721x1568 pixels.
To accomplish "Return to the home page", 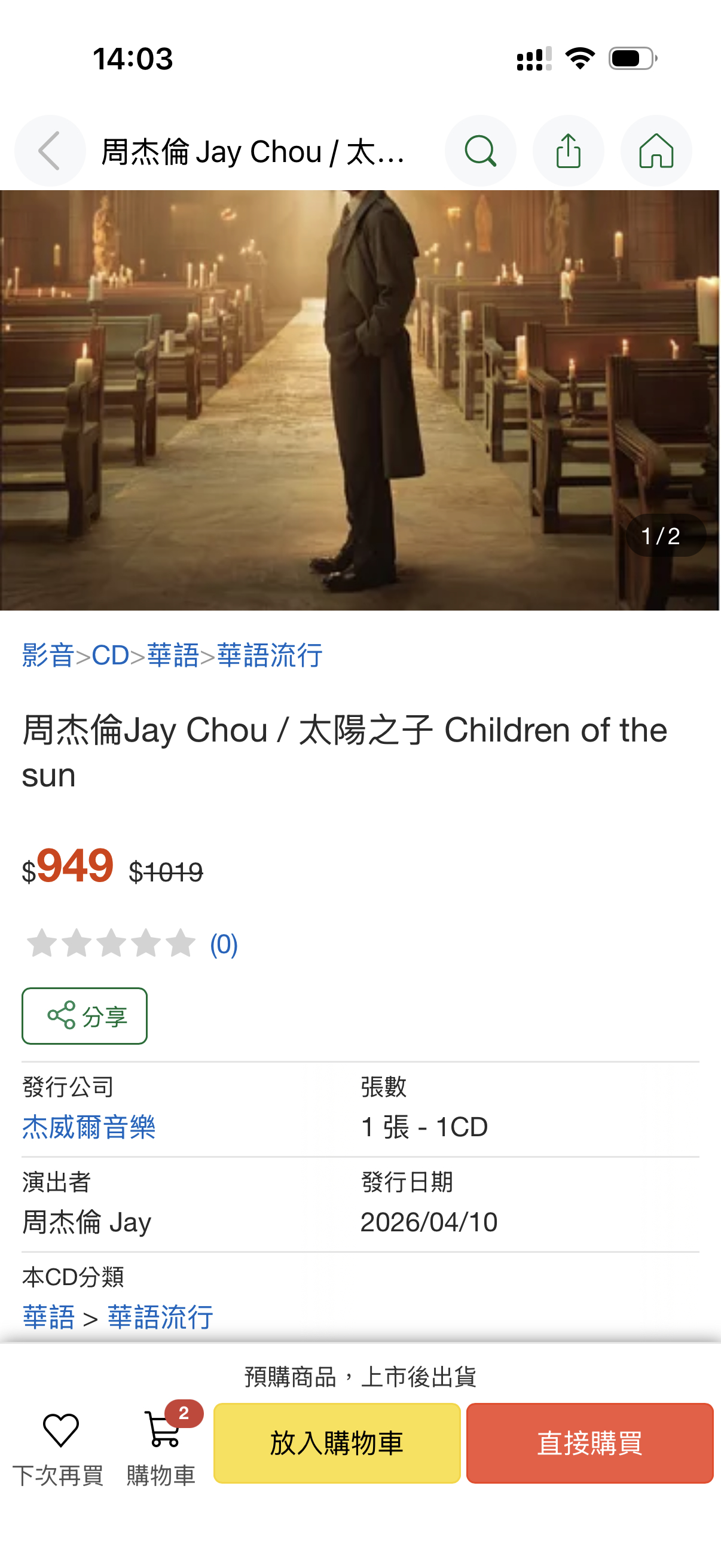I will 655,150.
